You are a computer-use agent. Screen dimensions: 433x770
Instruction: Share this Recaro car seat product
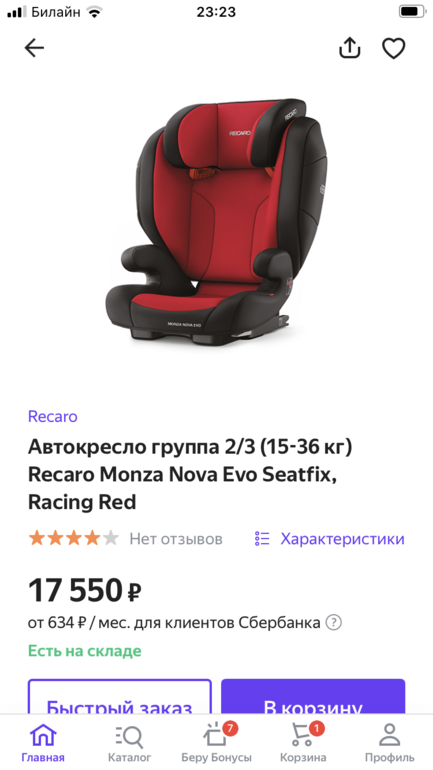pyautogui.click(x=350, y=48)
